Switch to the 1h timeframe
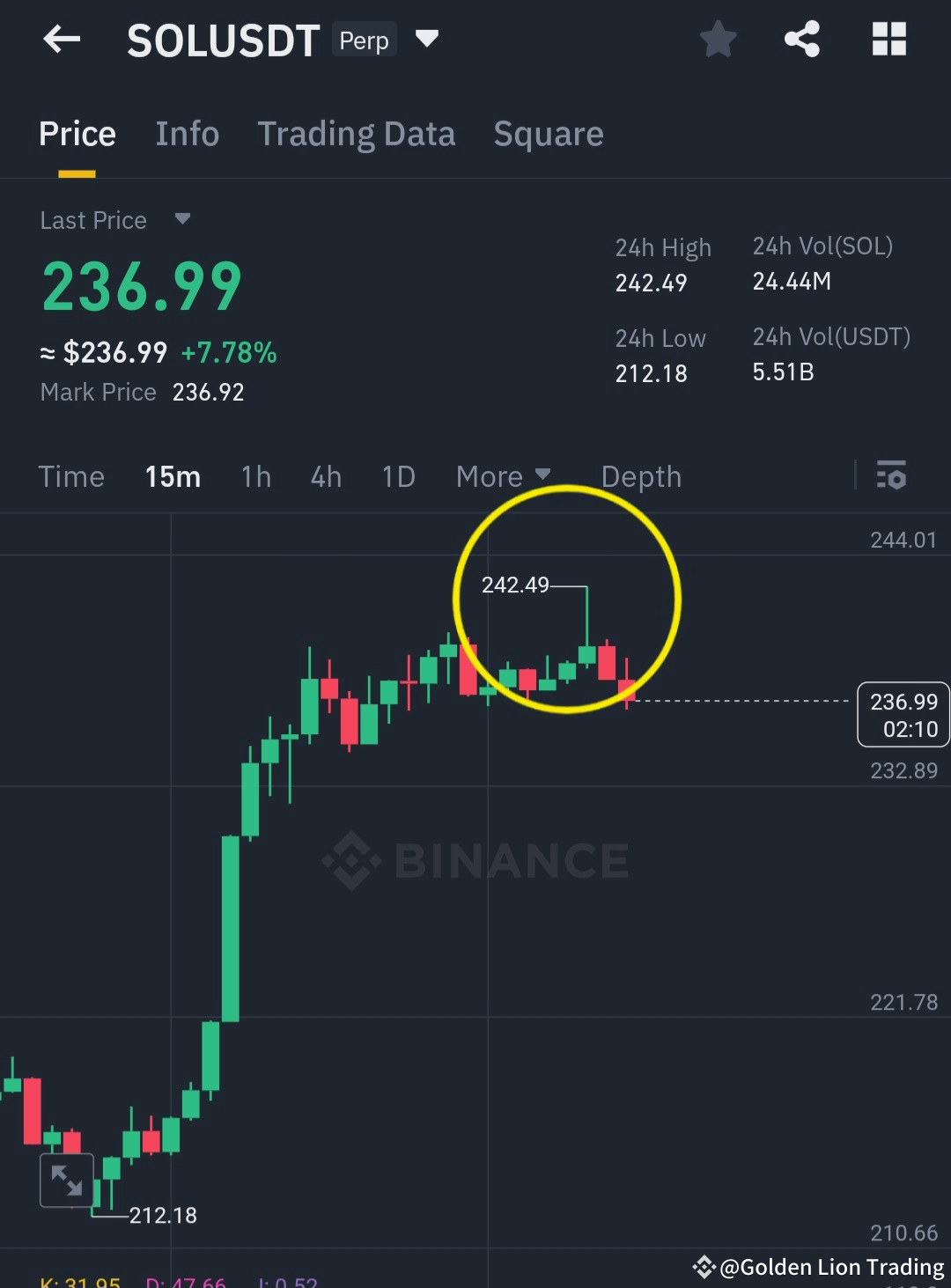The image size is (951, 1288). [x=255, y=476]
